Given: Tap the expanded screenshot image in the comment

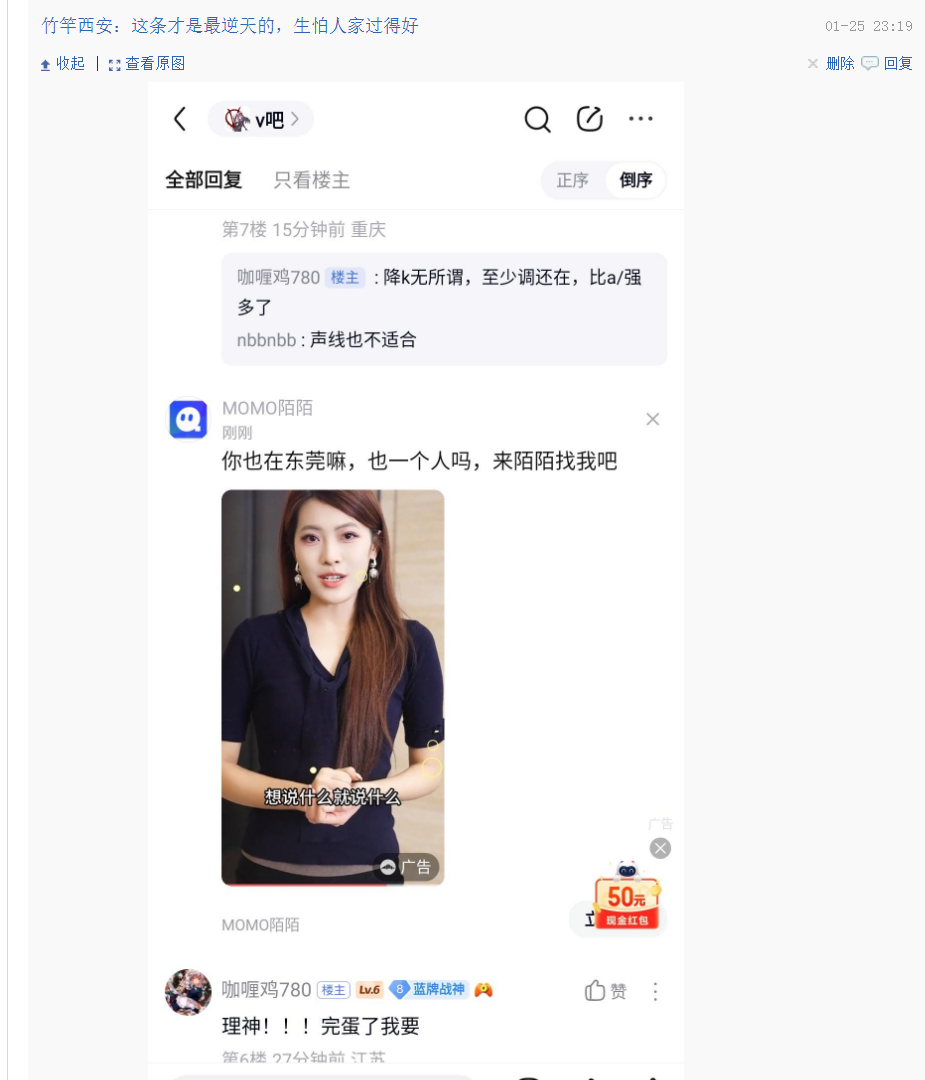Looking at the screenshot, I should [x=415, y=600].
